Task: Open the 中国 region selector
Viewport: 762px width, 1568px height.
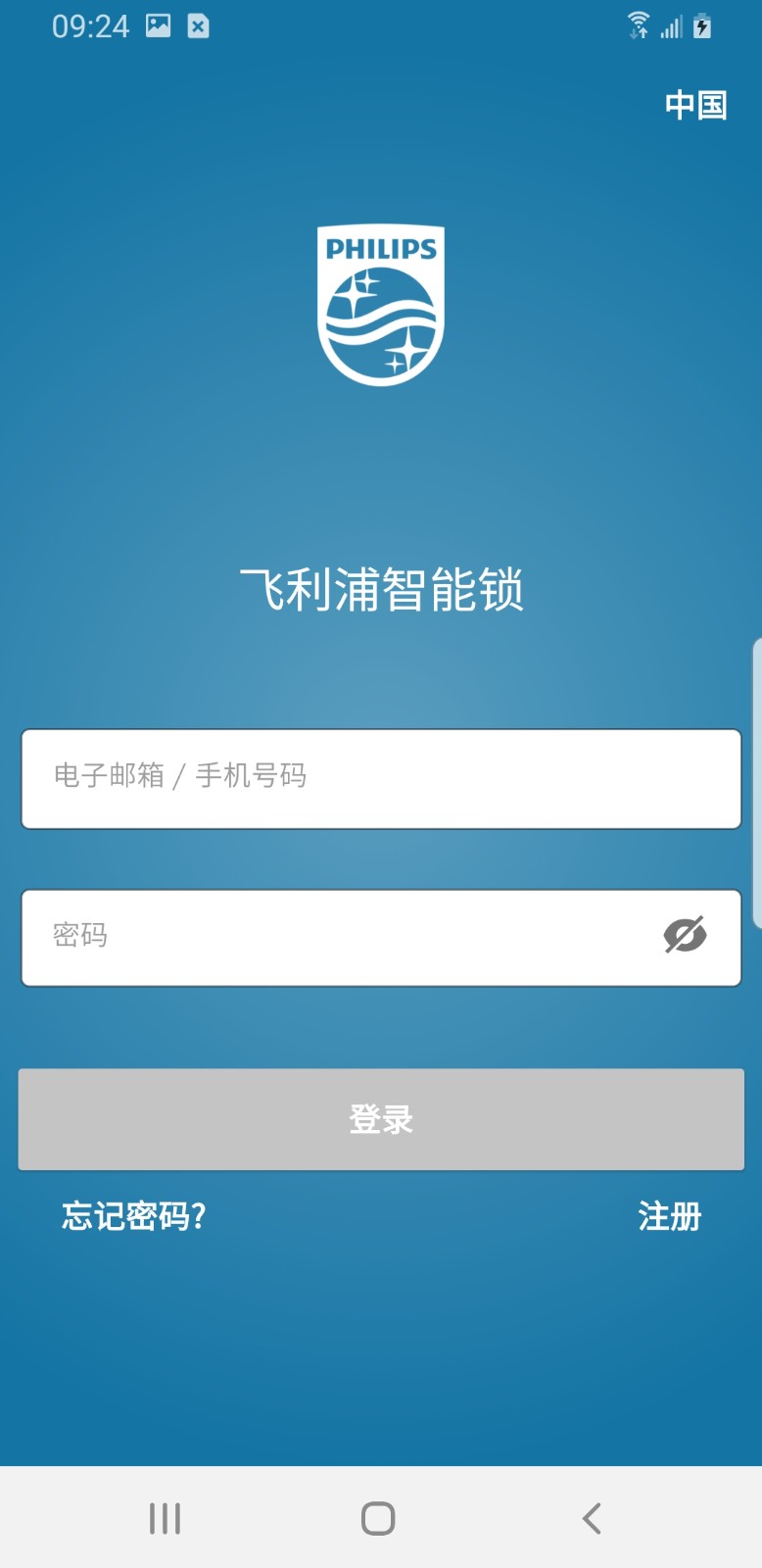Action: 695,105
